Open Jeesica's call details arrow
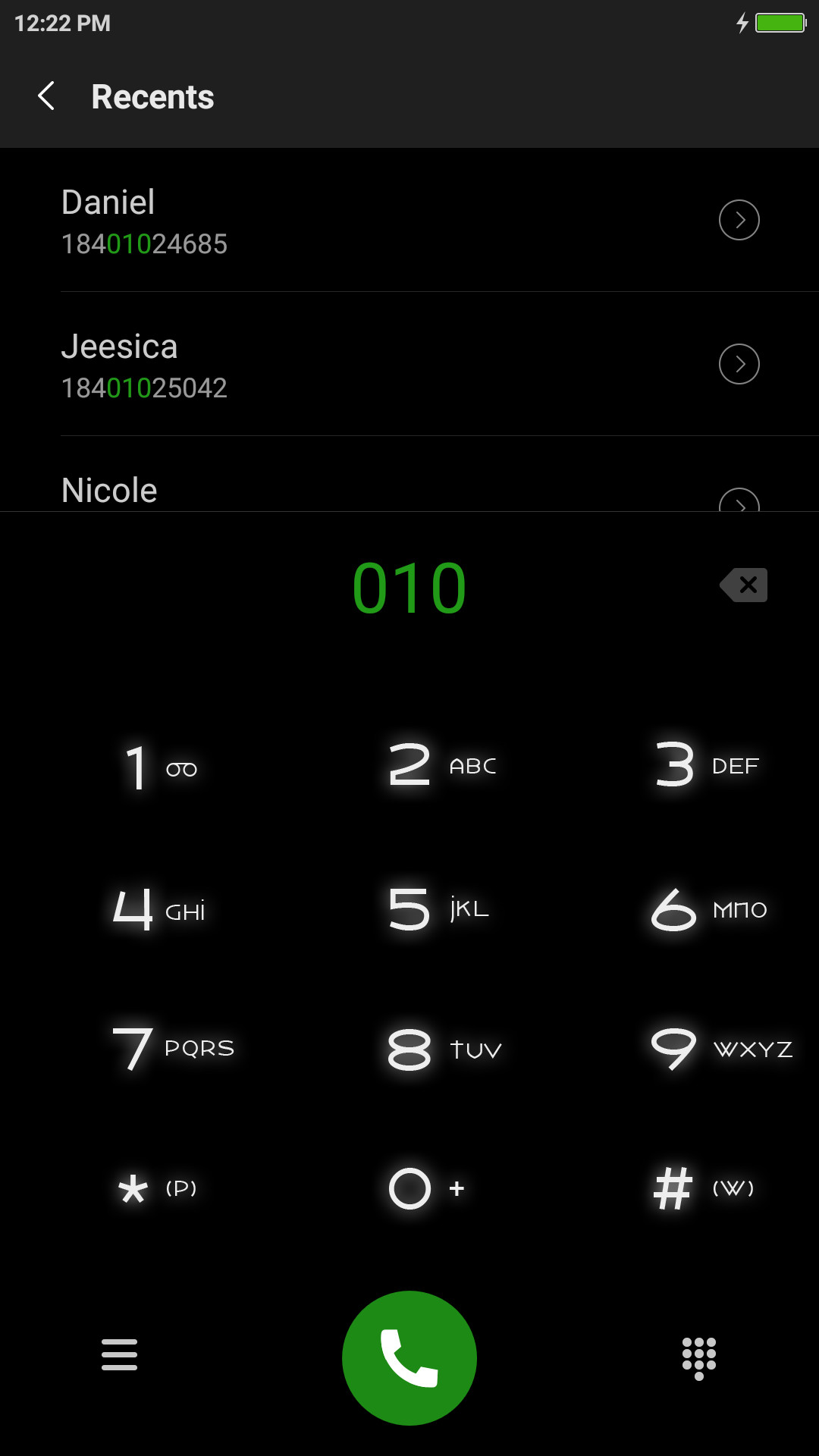Viewport: 819px width, 1456px height. coord(739,364)
